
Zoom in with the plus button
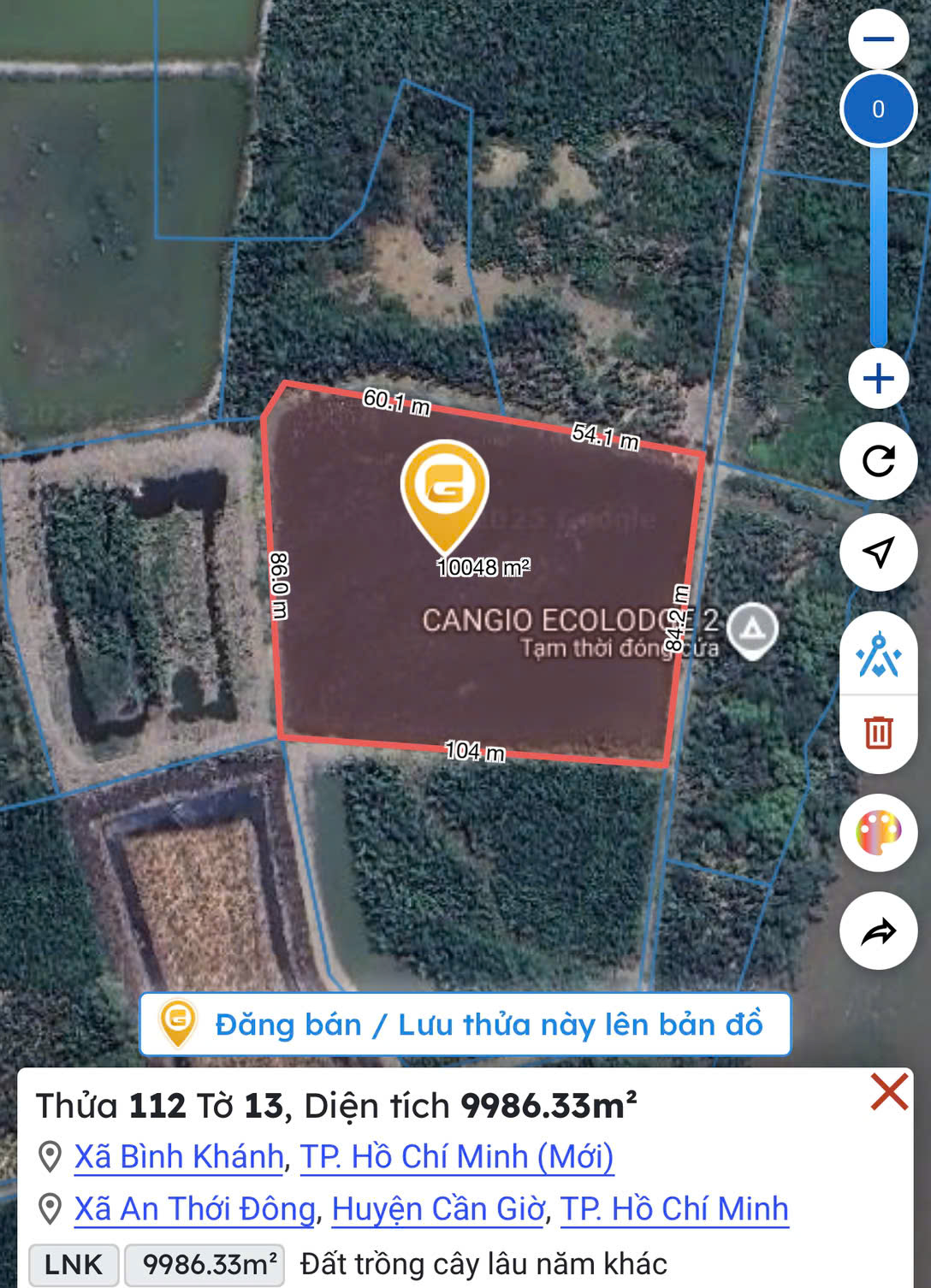coord(878,378)
